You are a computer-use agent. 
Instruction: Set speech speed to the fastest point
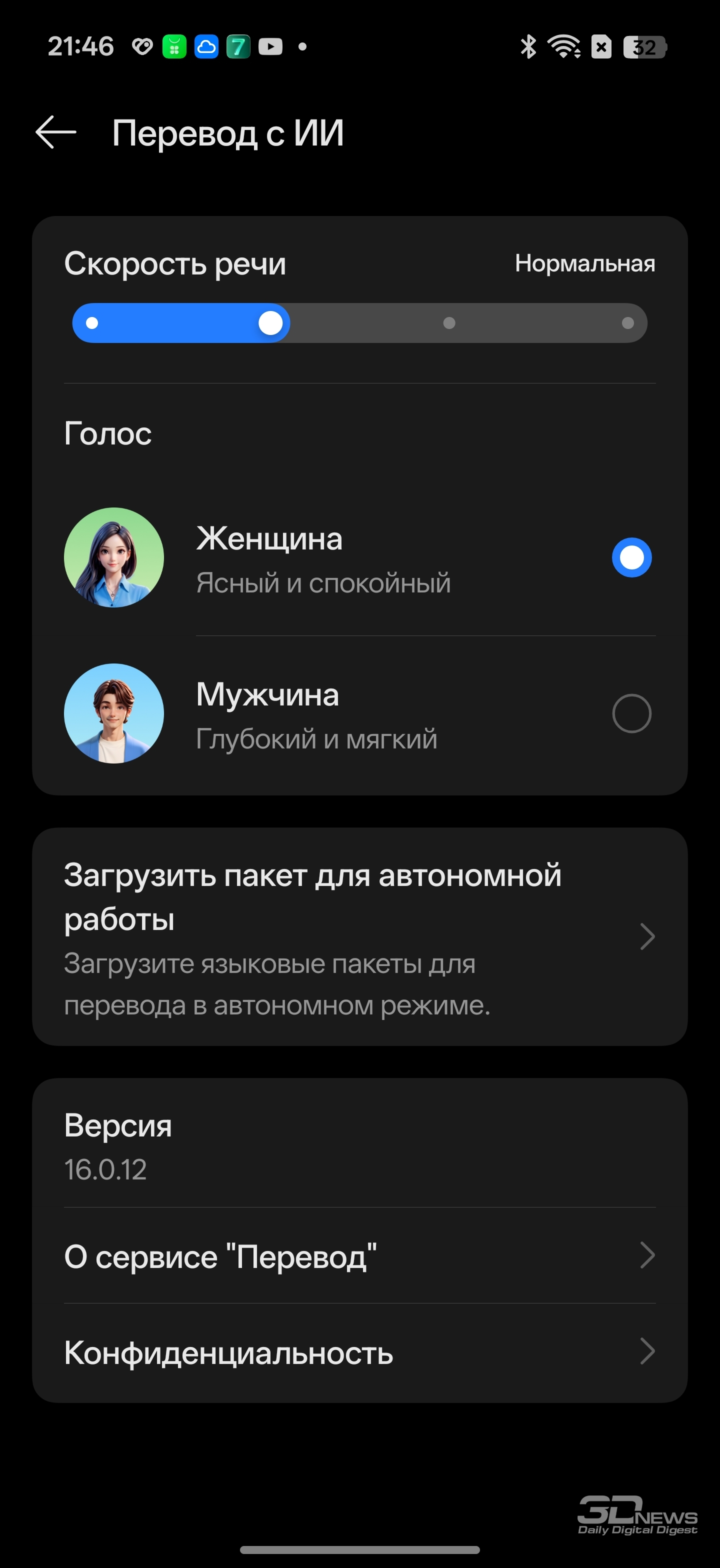click(627, 323)
